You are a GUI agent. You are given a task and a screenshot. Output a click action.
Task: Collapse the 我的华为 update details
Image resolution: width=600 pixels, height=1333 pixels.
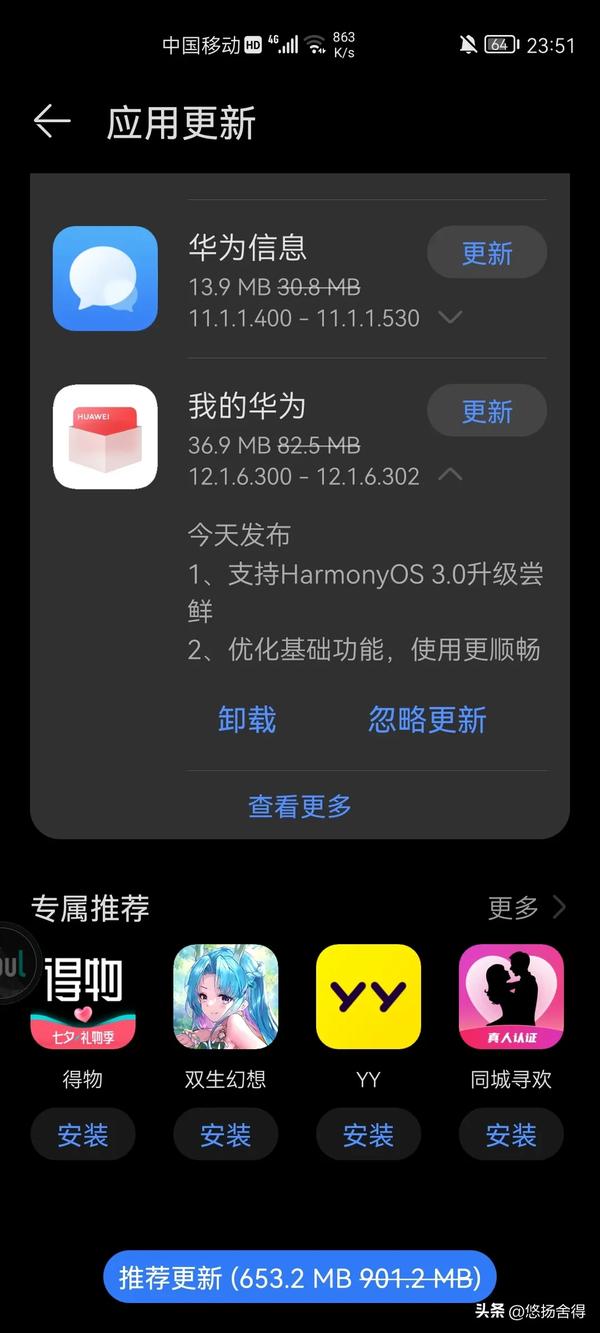tap(450, 475)
